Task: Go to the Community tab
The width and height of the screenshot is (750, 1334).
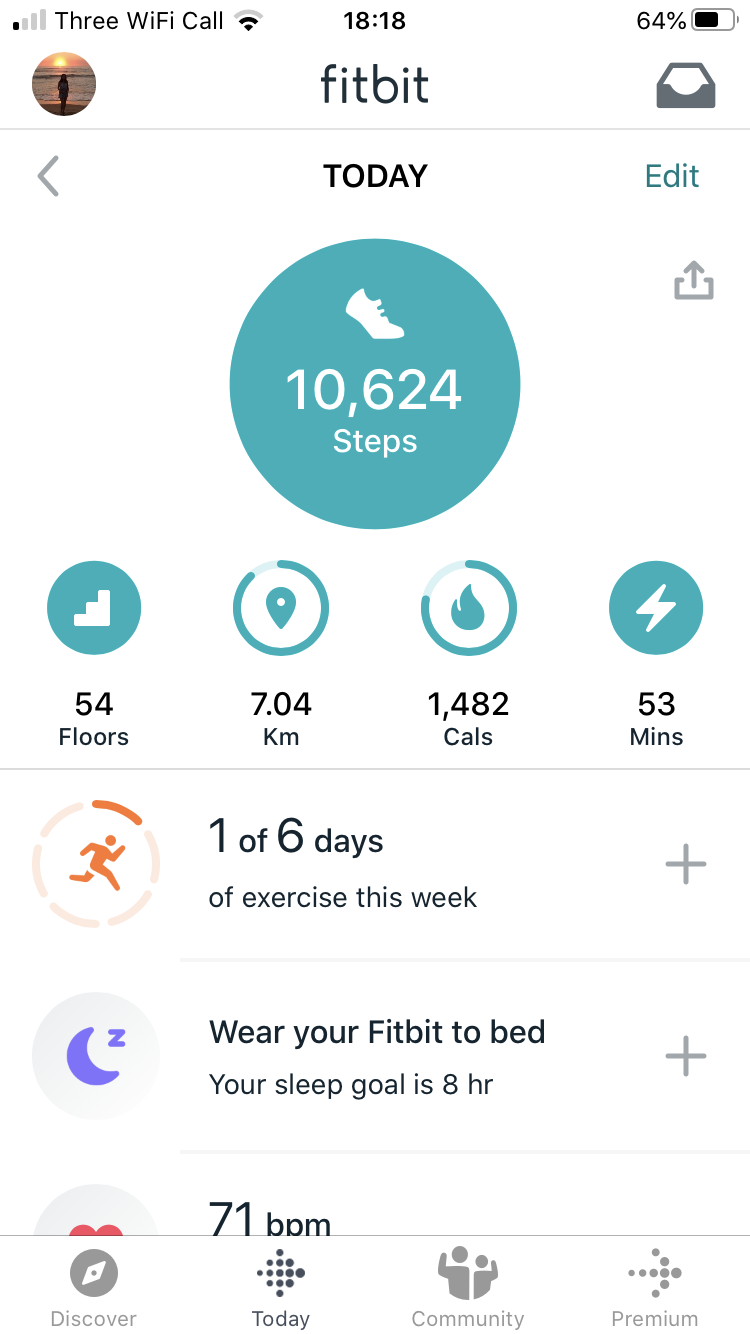Action: pos(468,1288)
